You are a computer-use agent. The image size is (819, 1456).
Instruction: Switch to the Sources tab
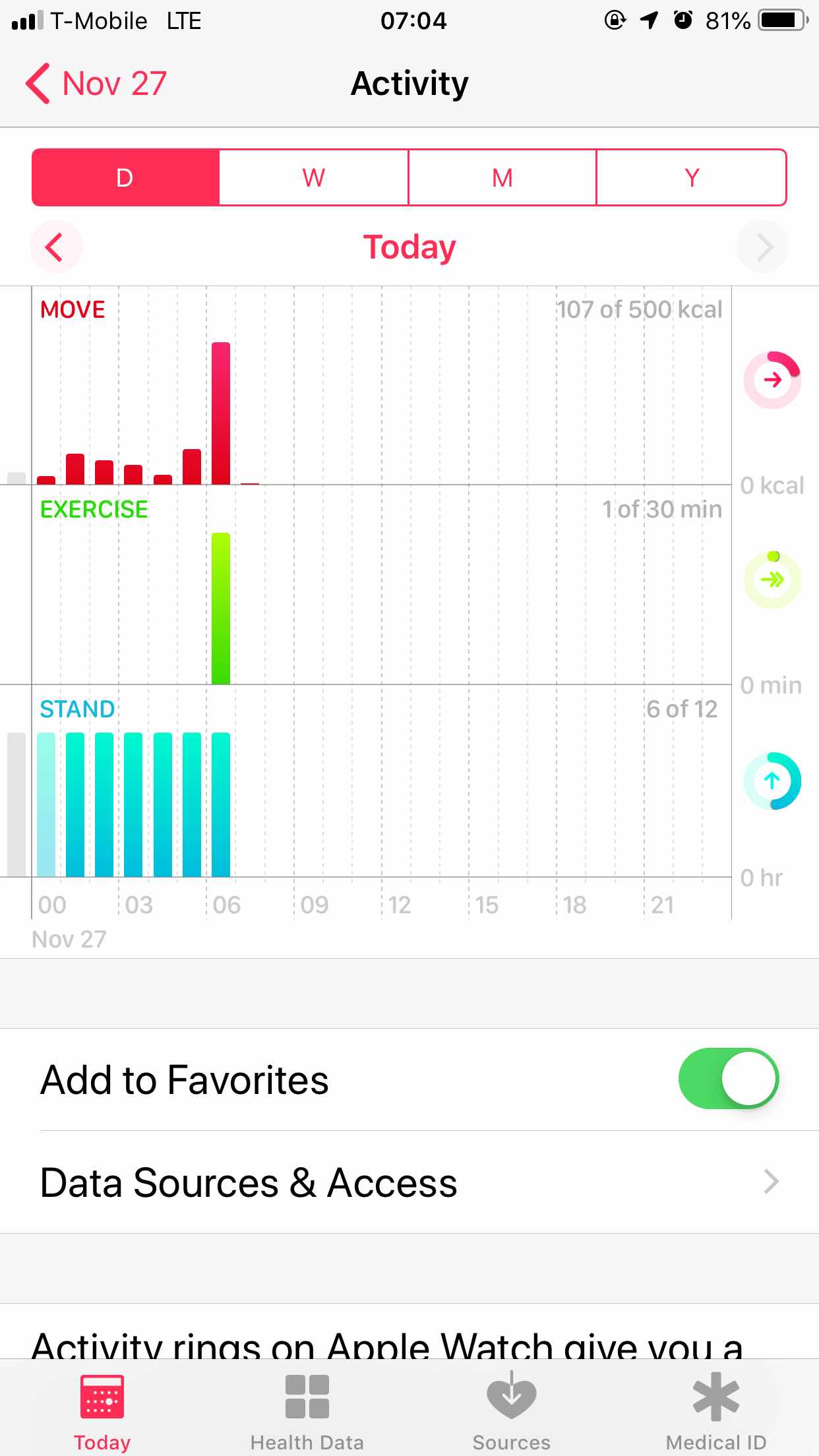(x=511, y=1411)
